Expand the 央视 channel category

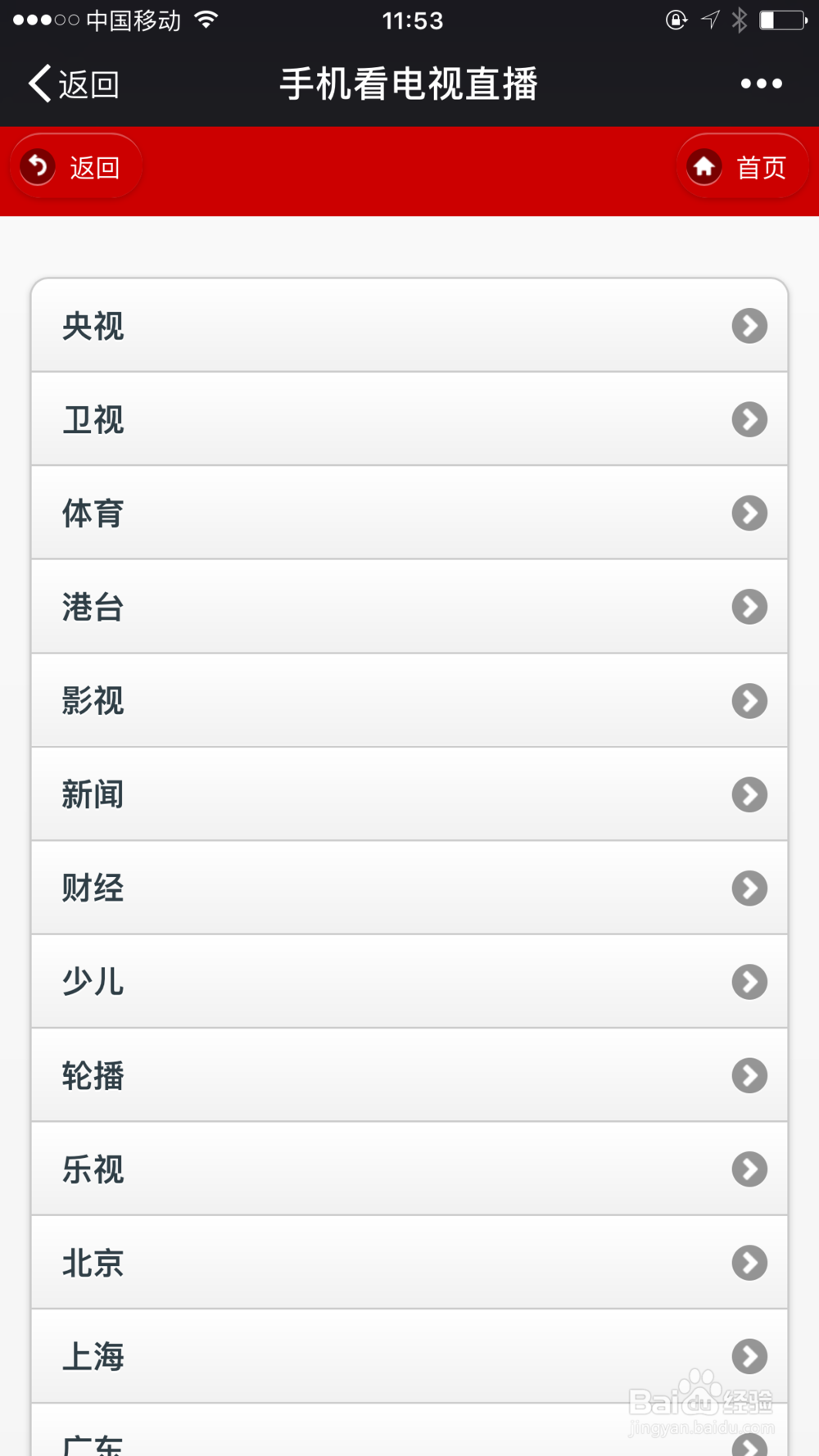pyautogui.click(x=408, y=325)
